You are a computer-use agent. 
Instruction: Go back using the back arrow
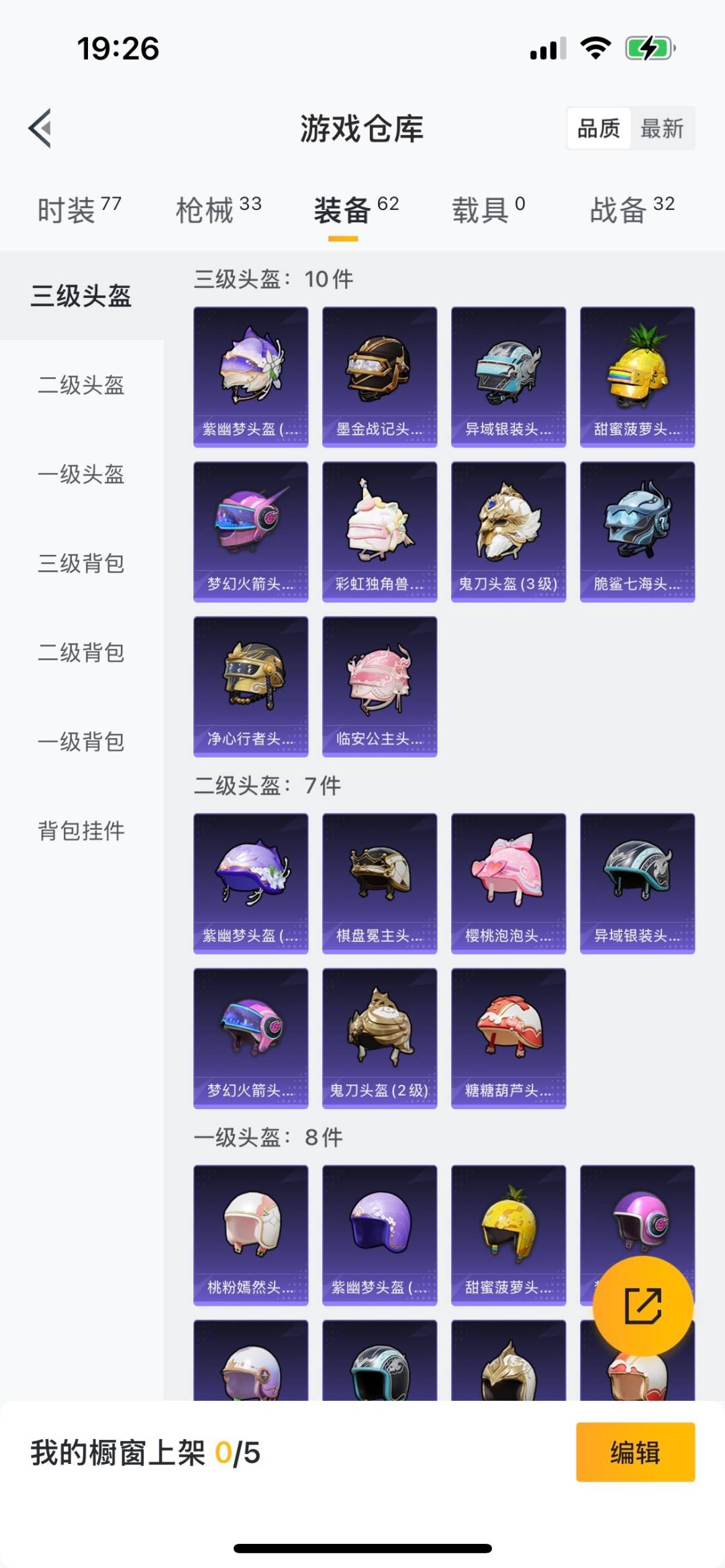click(x=40, y=127)
